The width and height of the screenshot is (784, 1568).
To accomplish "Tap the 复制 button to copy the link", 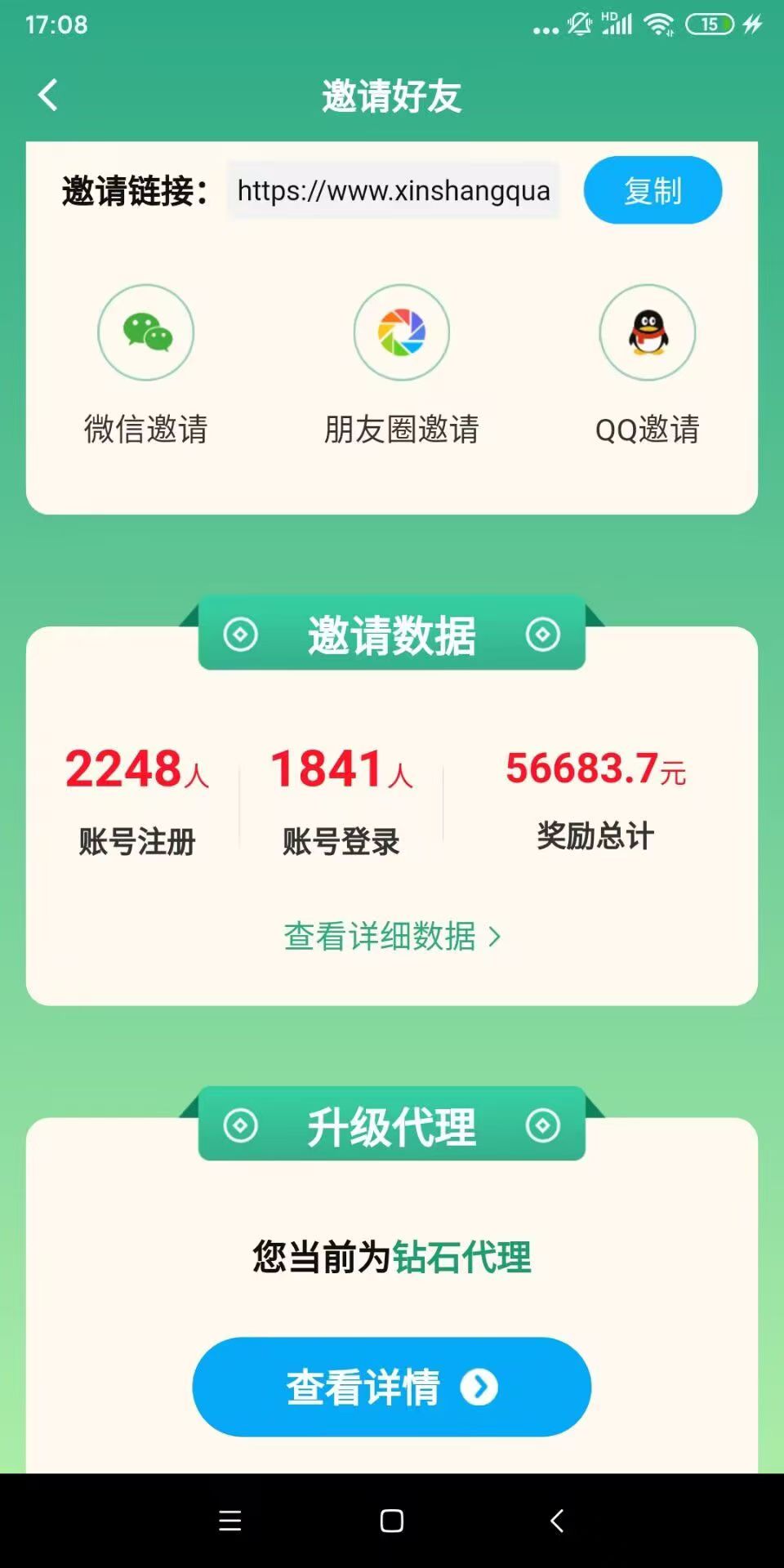I will (653, 190).
